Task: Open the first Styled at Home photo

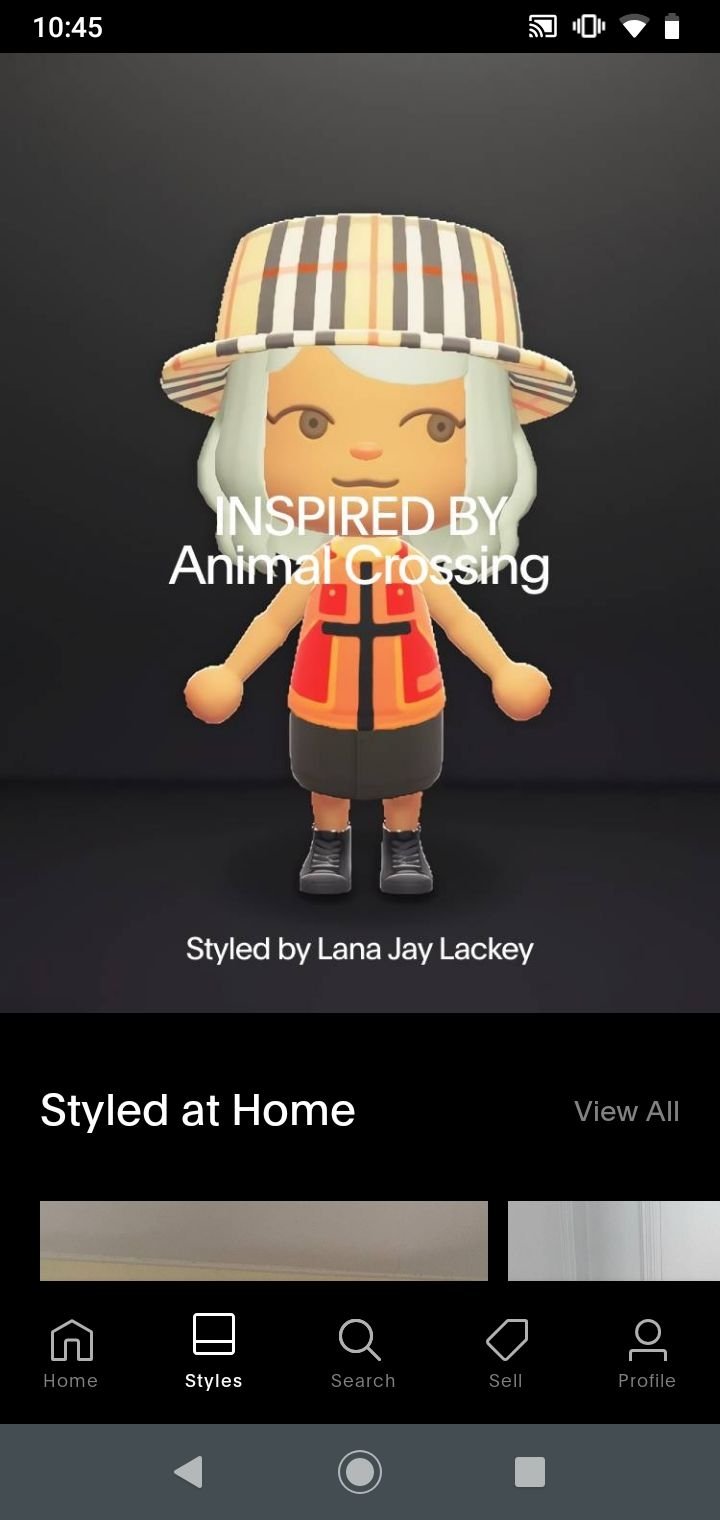Action: click(264, 1240)
